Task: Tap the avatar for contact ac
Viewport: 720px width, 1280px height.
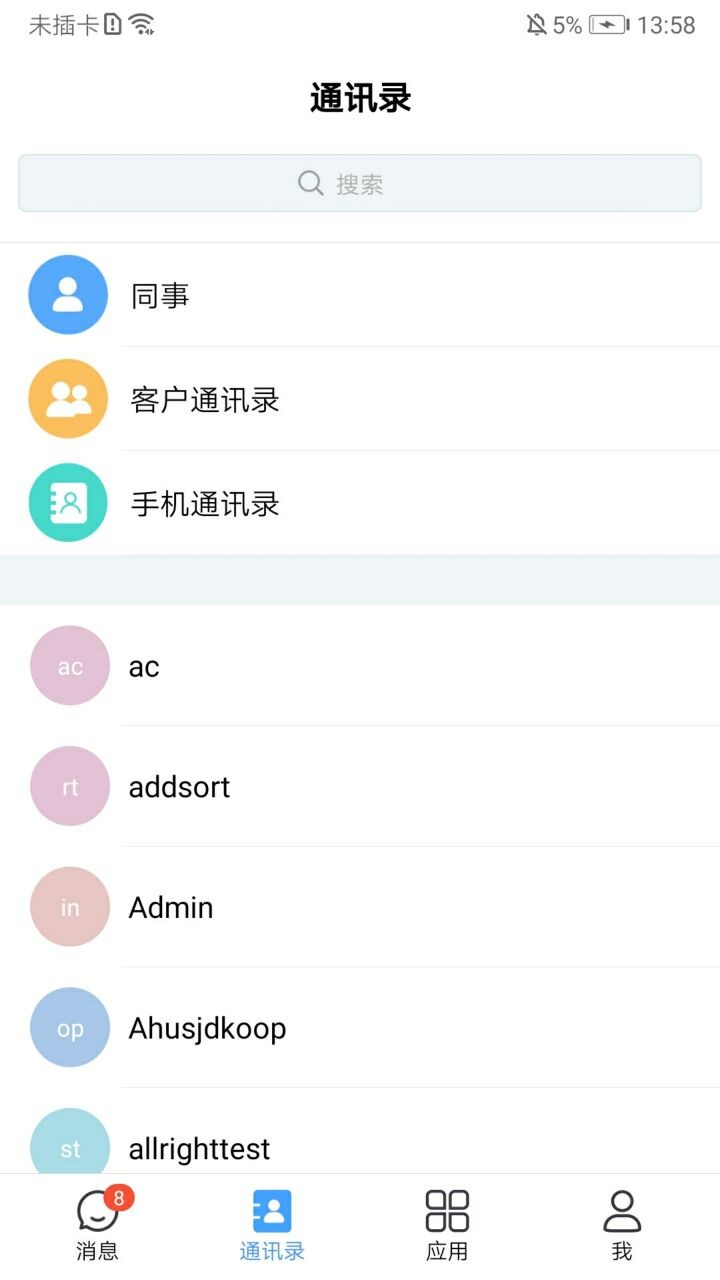Action: (x=69, y=665)
